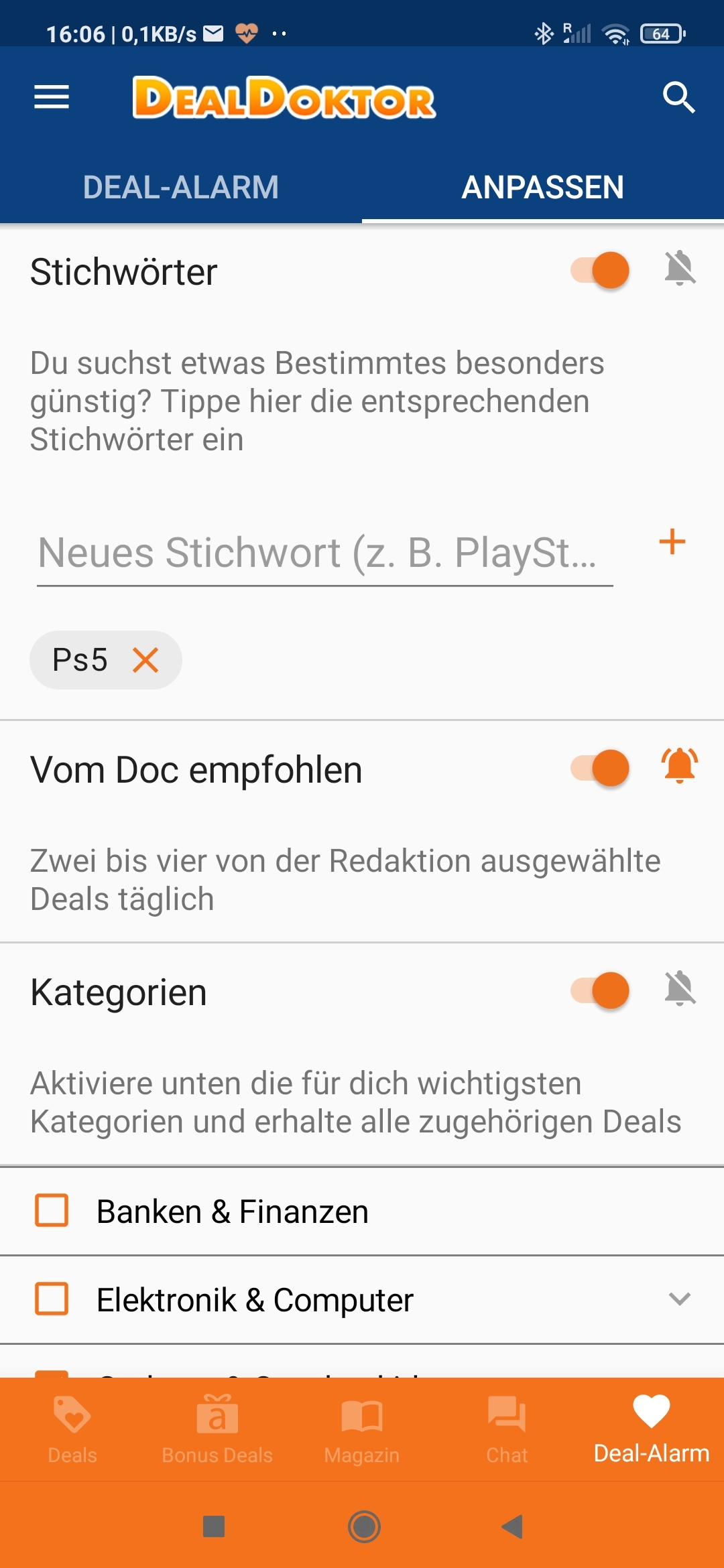Open search via magnifier icon
724x1568 pixels.
coord(679,98)
